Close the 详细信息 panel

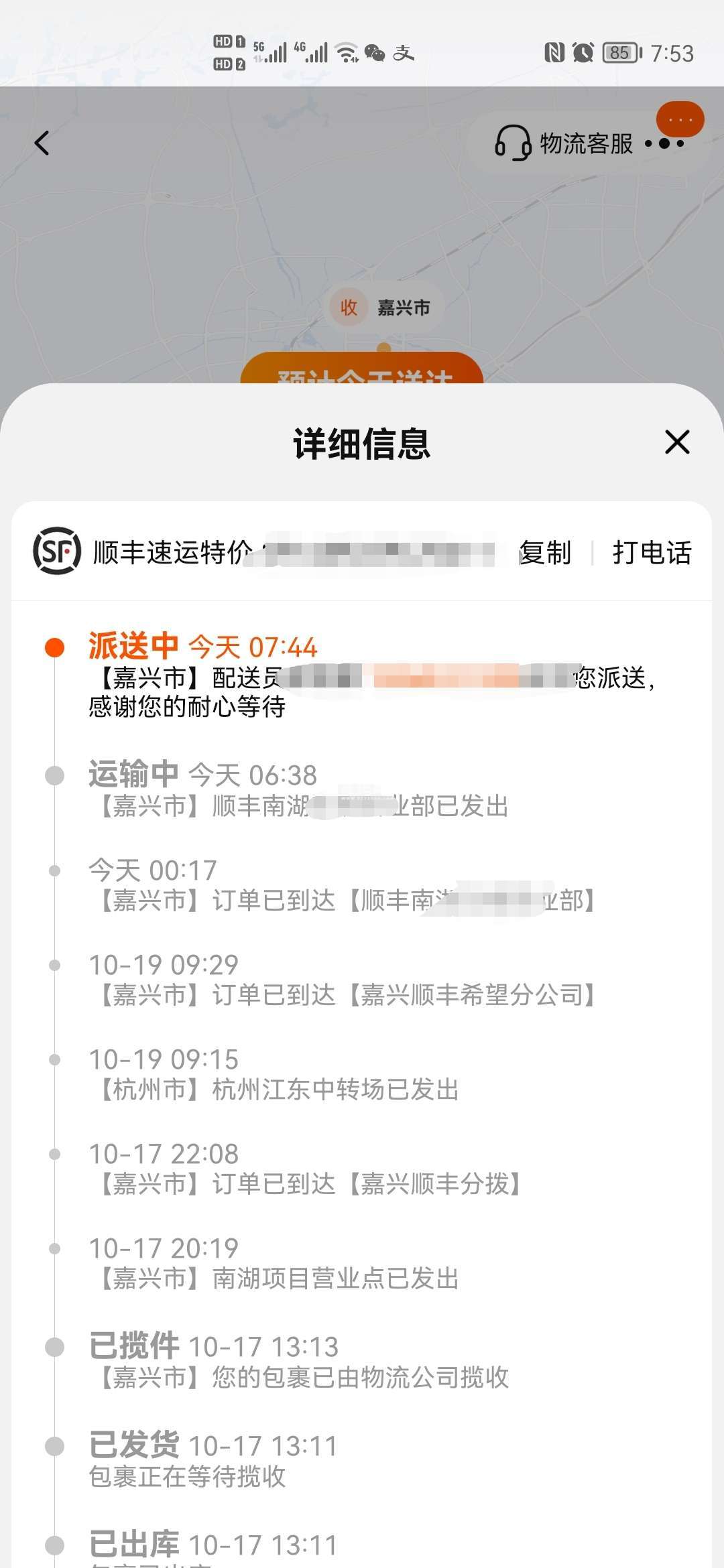coord(677,442)
